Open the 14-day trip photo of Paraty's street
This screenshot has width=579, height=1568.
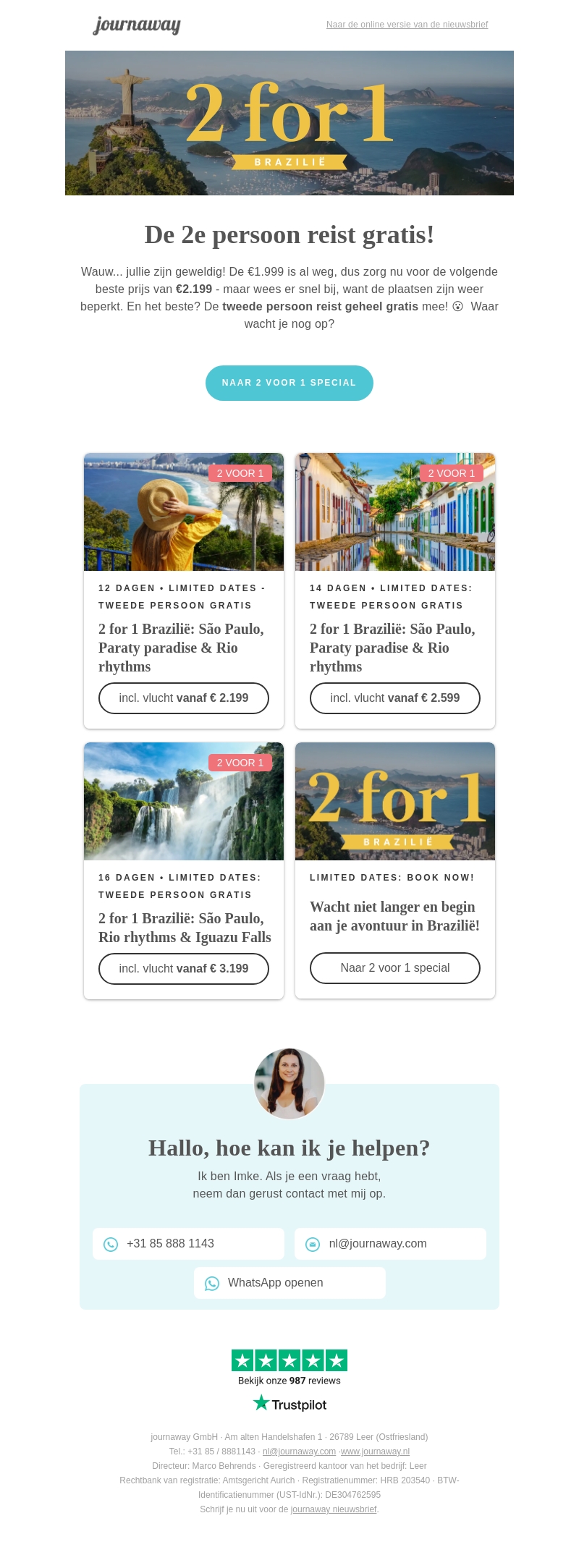tap(395, 512)
